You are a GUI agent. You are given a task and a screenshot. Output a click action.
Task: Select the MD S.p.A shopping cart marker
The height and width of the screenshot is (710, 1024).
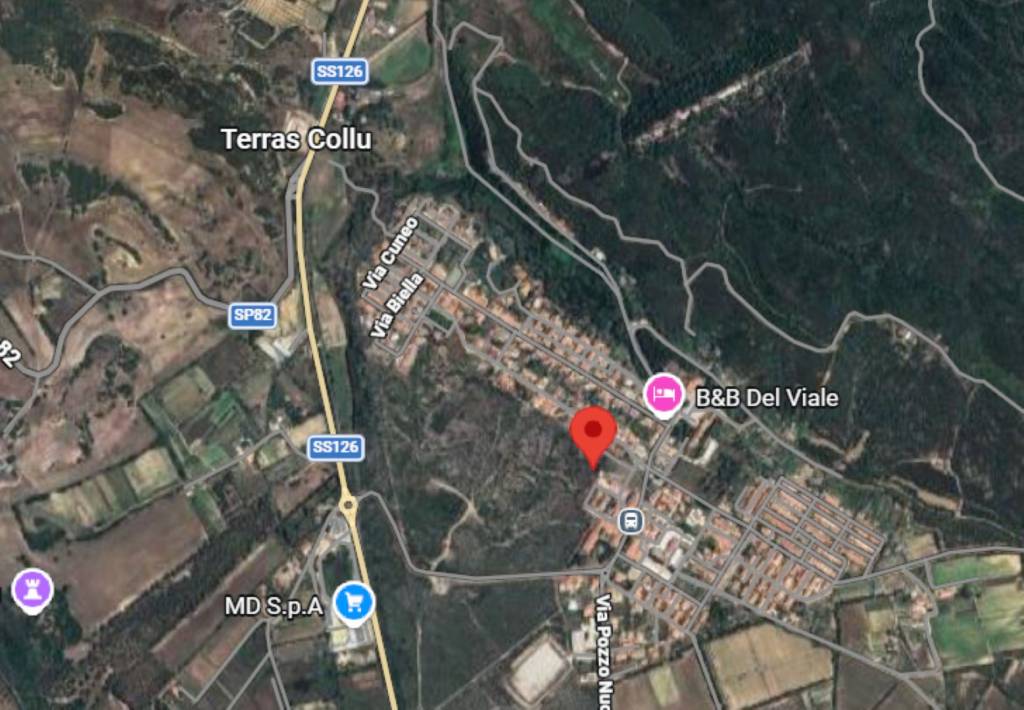point(353,601)
